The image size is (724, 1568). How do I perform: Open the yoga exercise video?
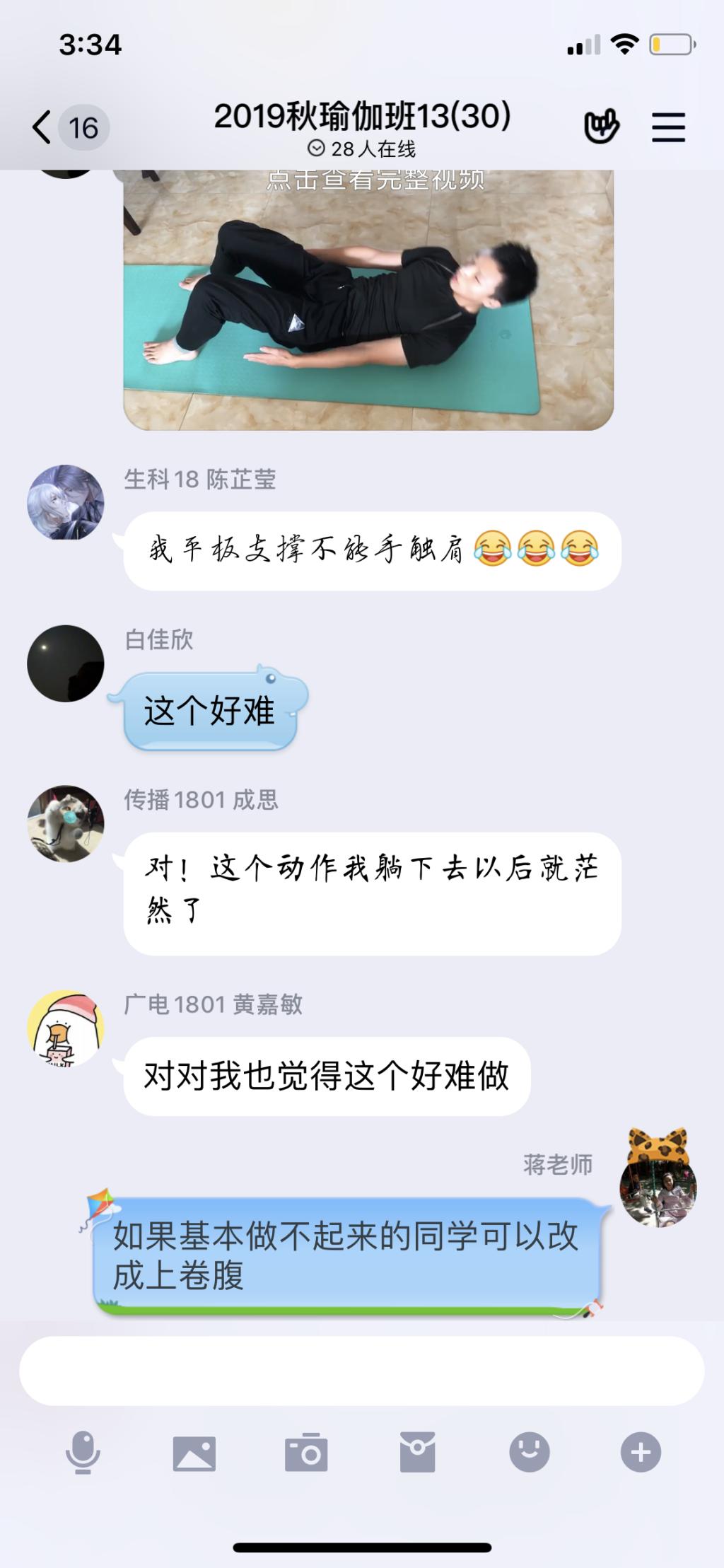(368, 301)
